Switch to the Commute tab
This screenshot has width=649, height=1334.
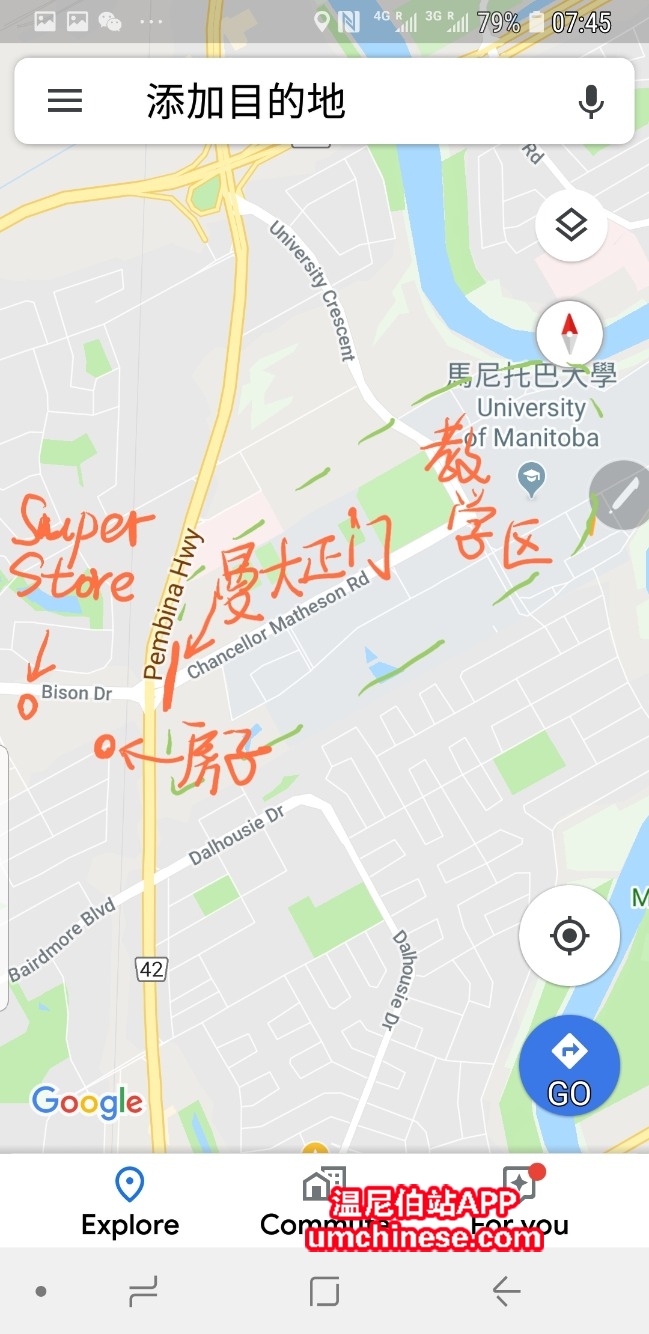[324, 1201]
